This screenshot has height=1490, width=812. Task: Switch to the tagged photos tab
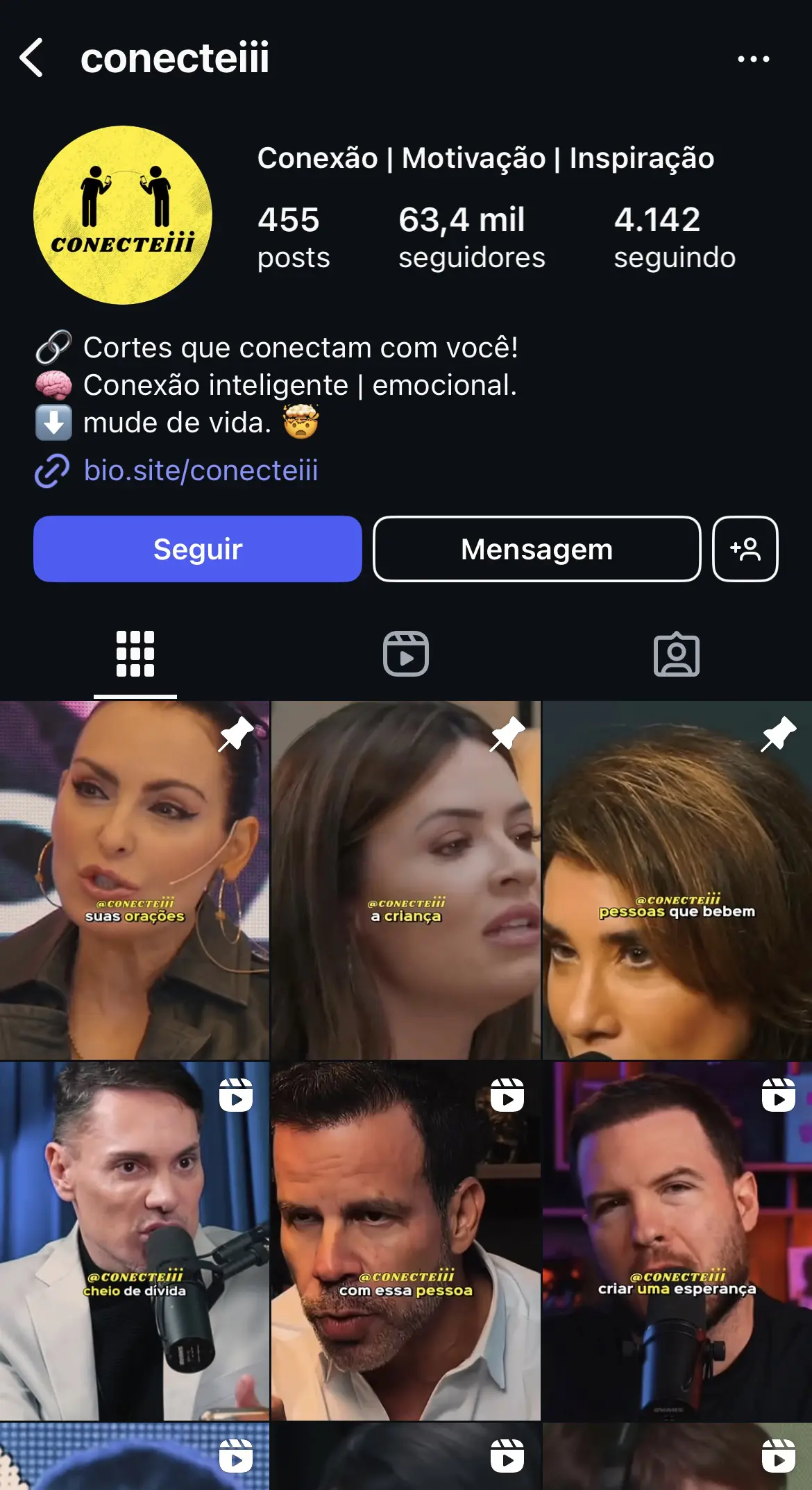pyautogui.click(x=676, y=654)
